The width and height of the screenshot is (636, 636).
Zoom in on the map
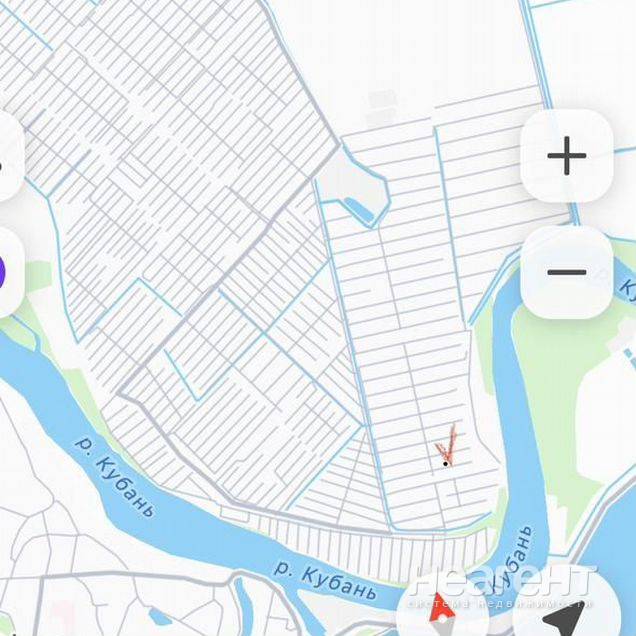[x=566, y=157]
